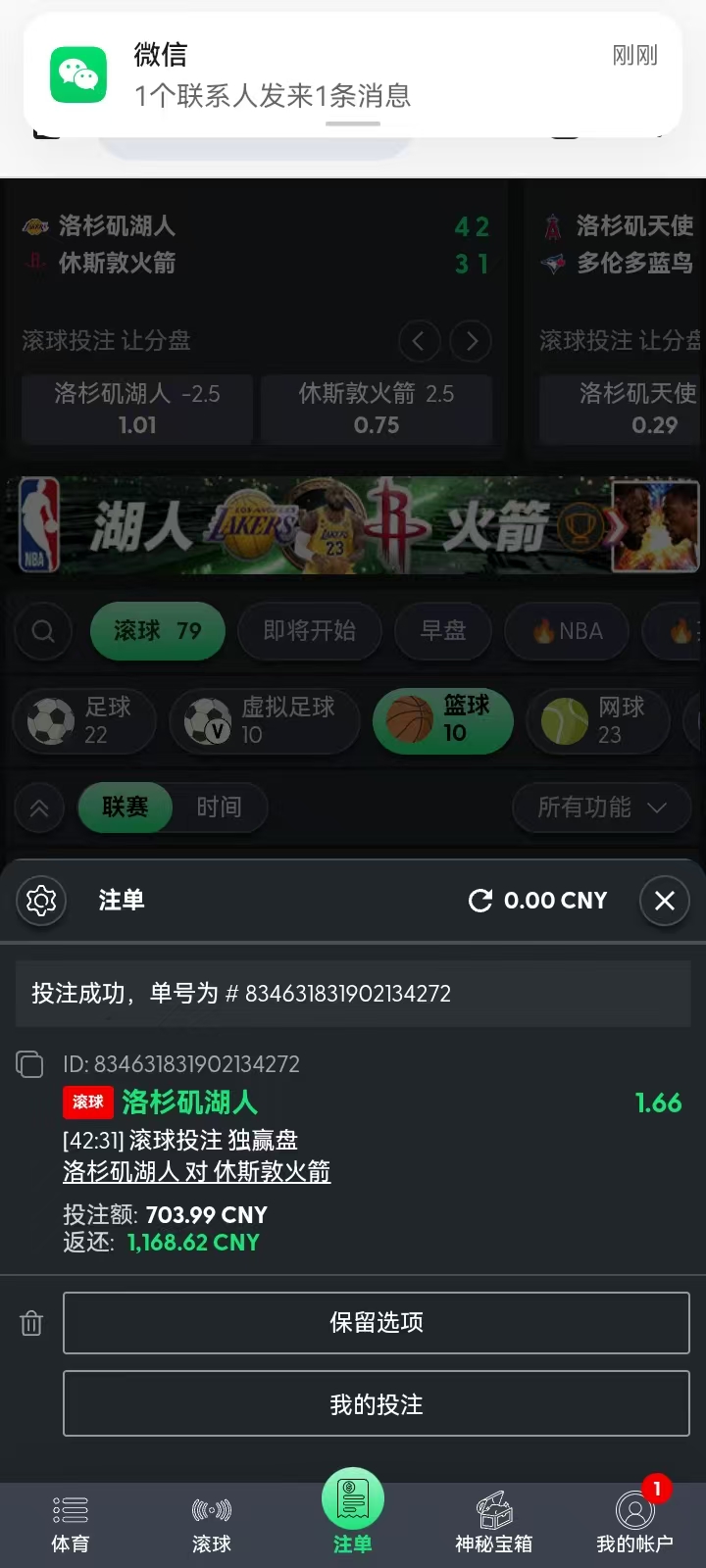Enable the NBA filter pill
The image size is (706, 1568).
(566, 631)
